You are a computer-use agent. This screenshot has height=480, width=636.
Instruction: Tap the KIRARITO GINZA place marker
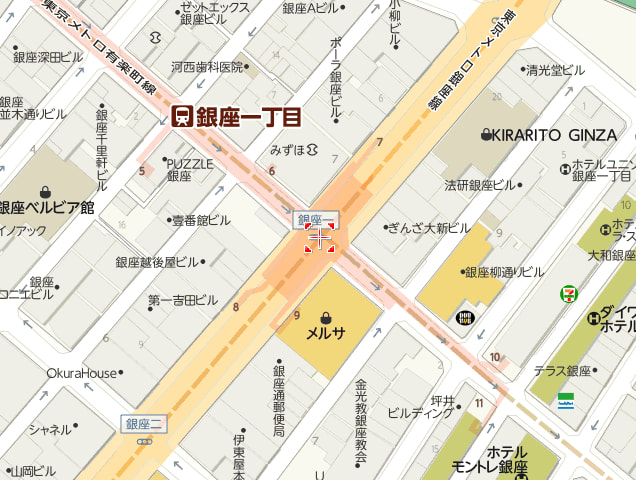click(487, 134)
